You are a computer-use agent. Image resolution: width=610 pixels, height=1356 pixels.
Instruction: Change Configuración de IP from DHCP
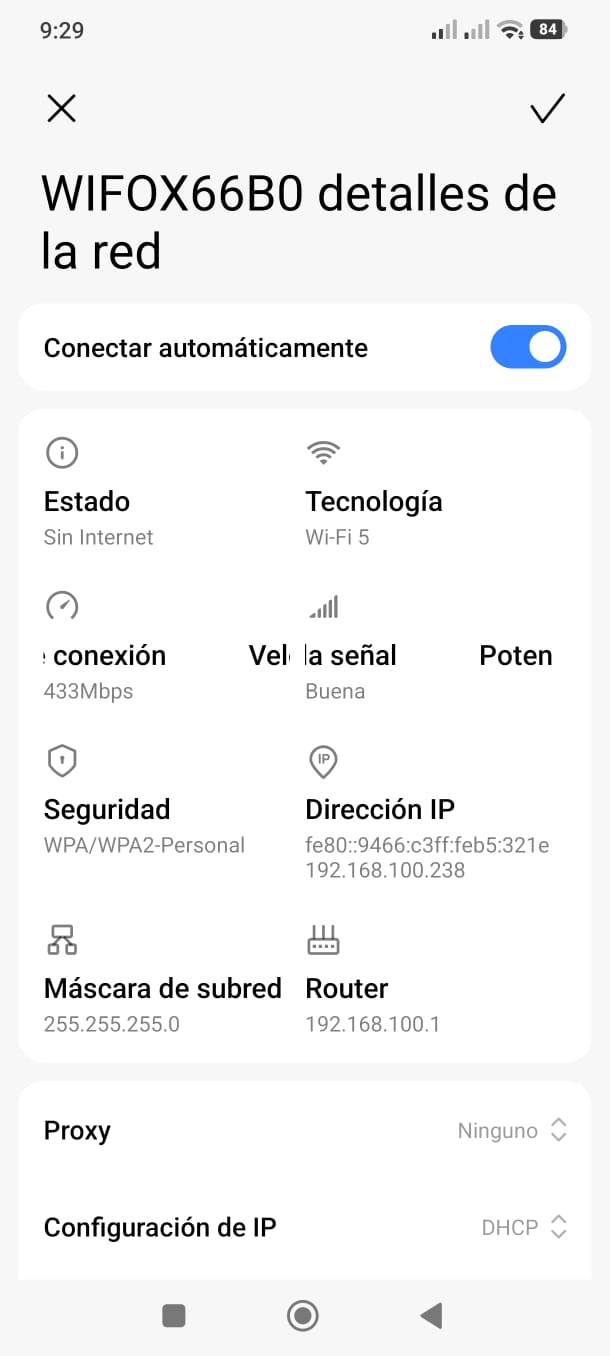coord(304,1227)
